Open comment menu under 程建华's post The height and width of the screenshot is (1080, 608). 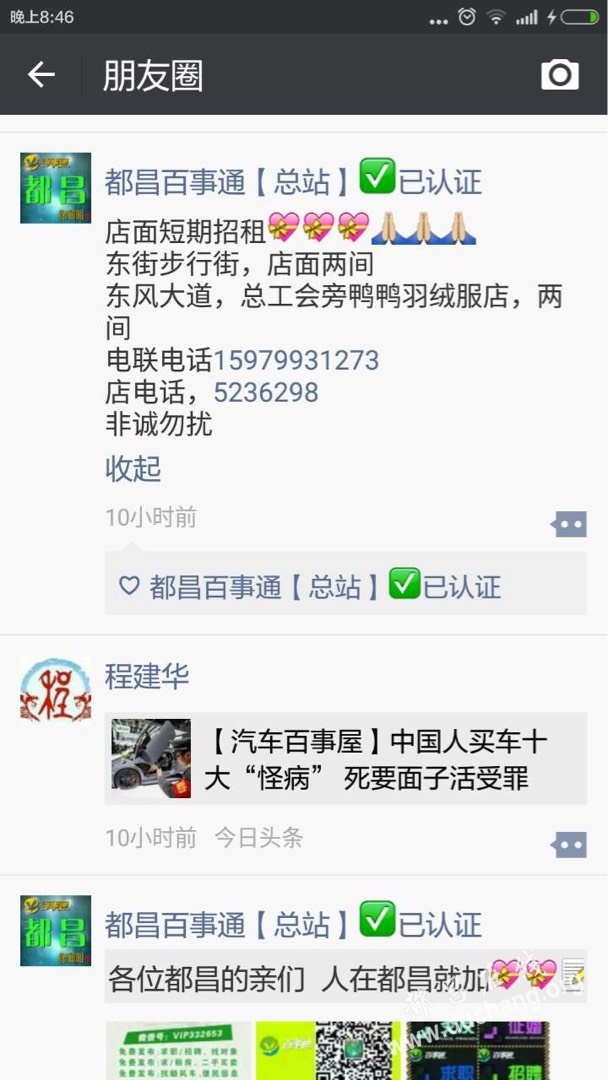pyautogui.click(x=568, y=844)
